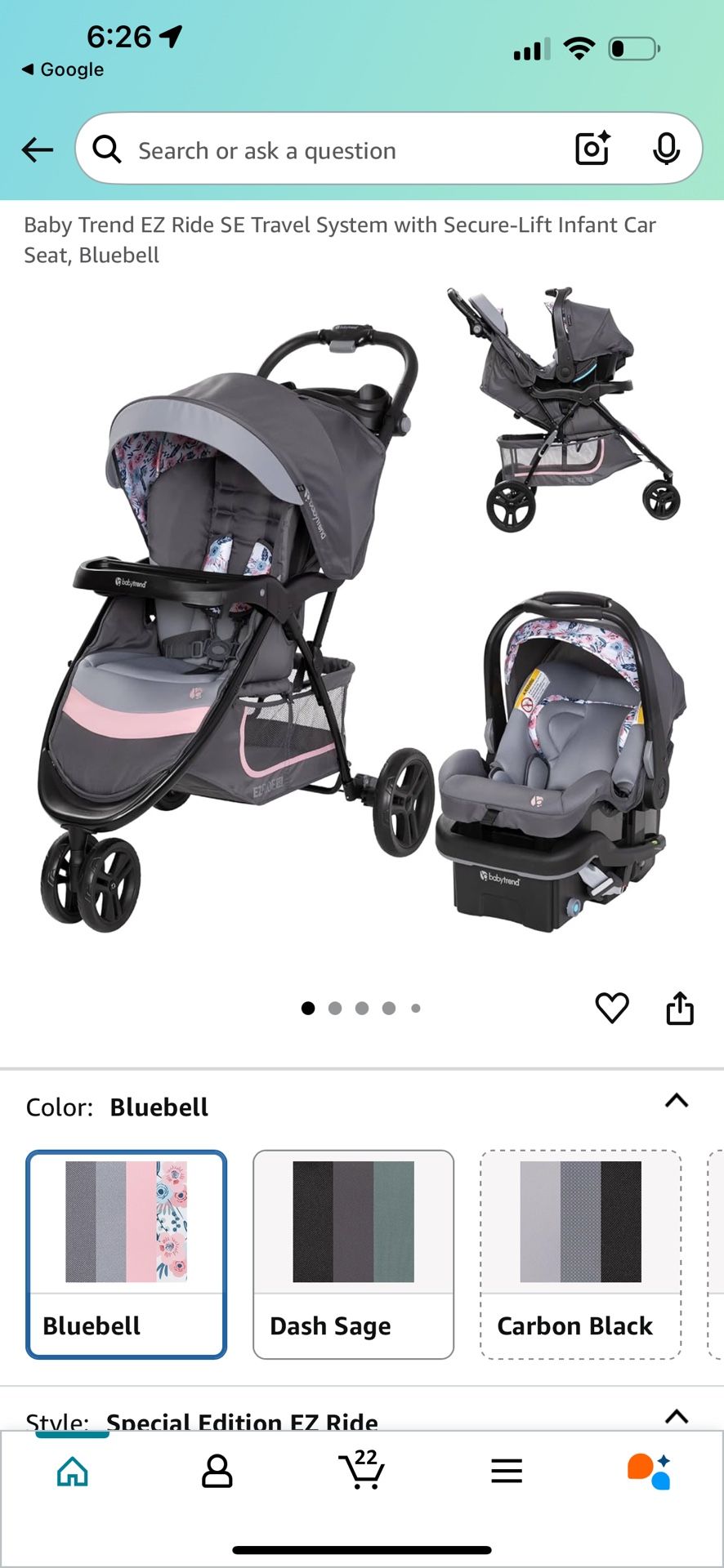Navigate back with the arrow
Viewport: 724px width, 1568px height.
[x=37, y=149]
